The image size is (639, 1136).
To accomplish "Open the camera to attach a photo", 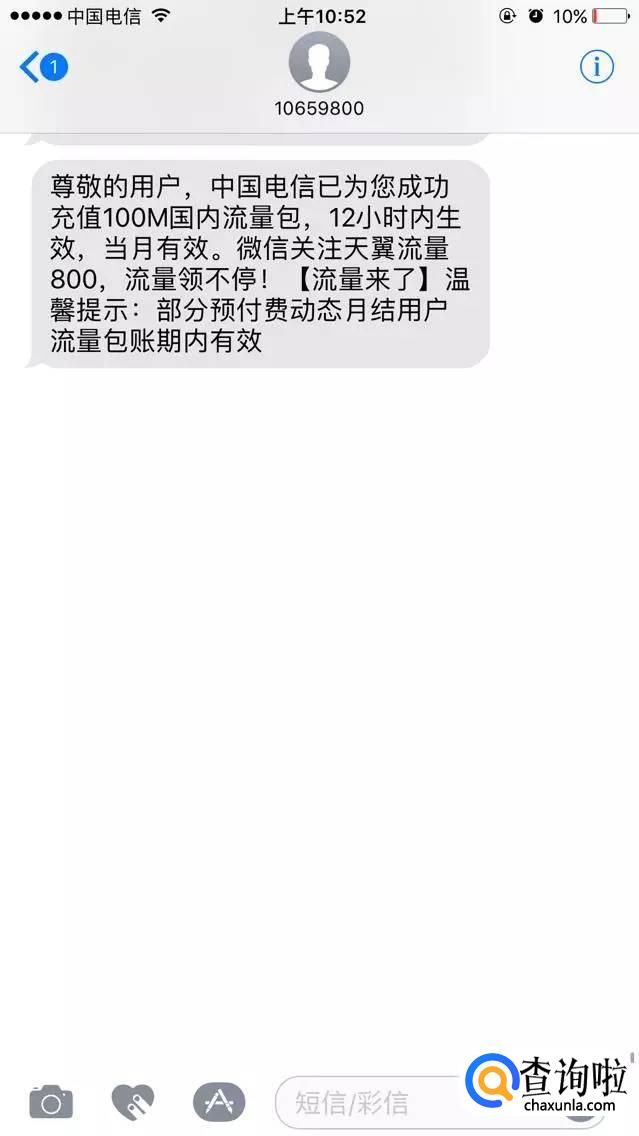I will tap(51, 1102).
